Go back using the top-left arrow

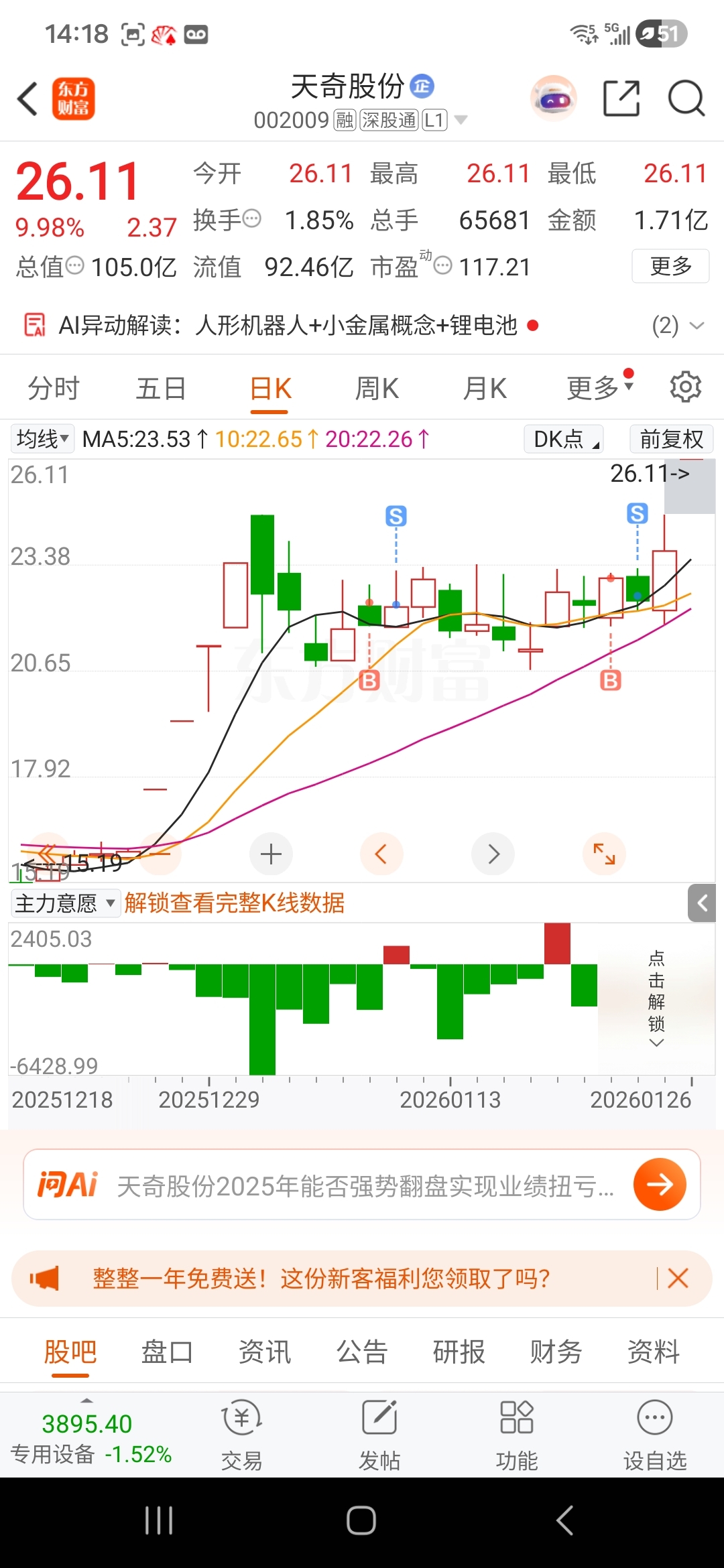[28, 99]
